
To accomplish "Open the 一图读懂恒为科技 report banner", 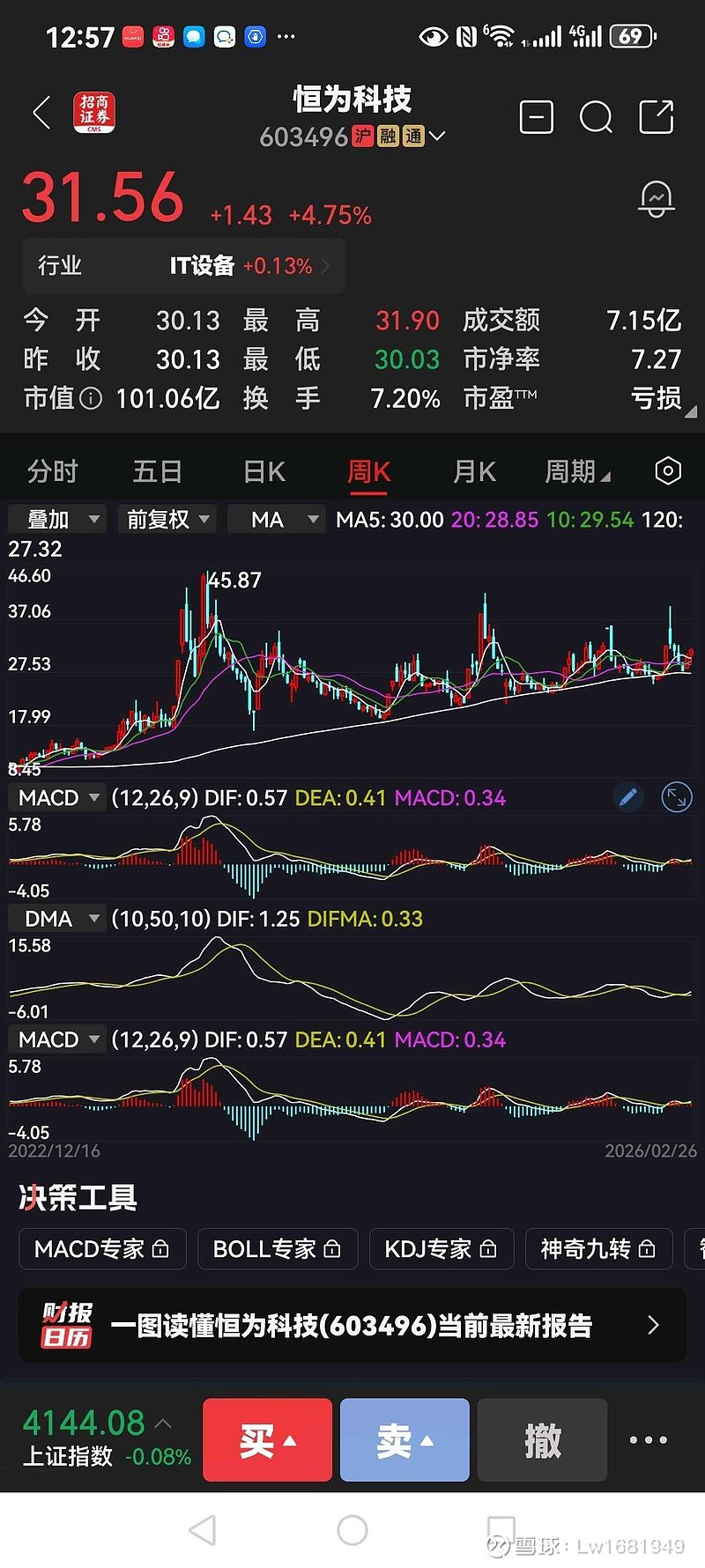I will 352,1326.
